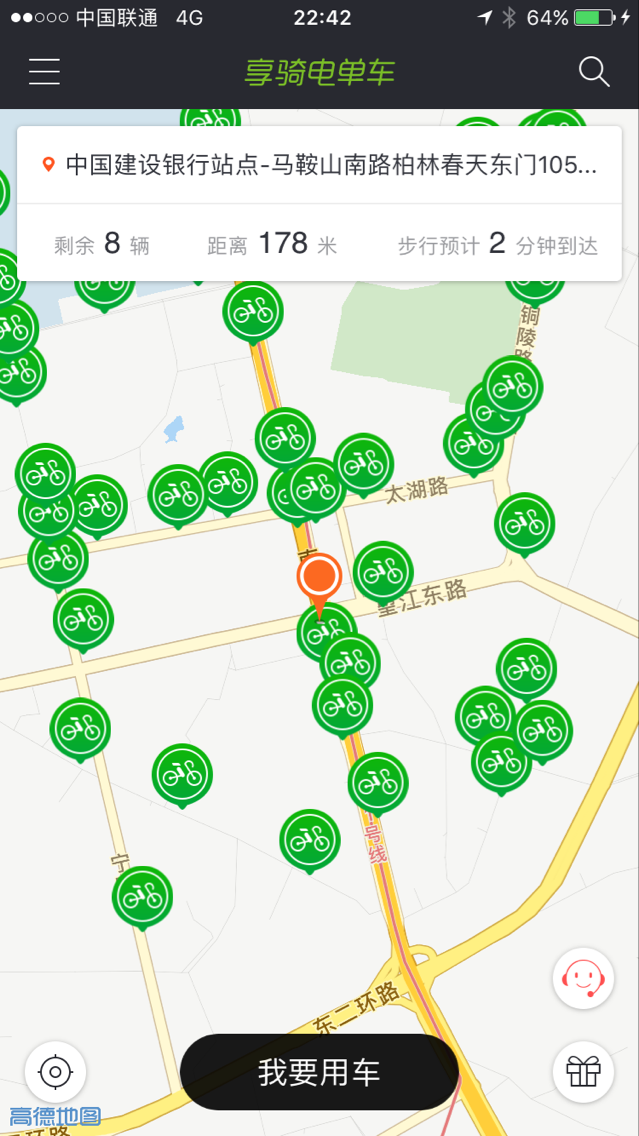Select the bike marker above 东二环路 label
The height and width of the screenshot is (1136, 639).
tap(310, 840)
